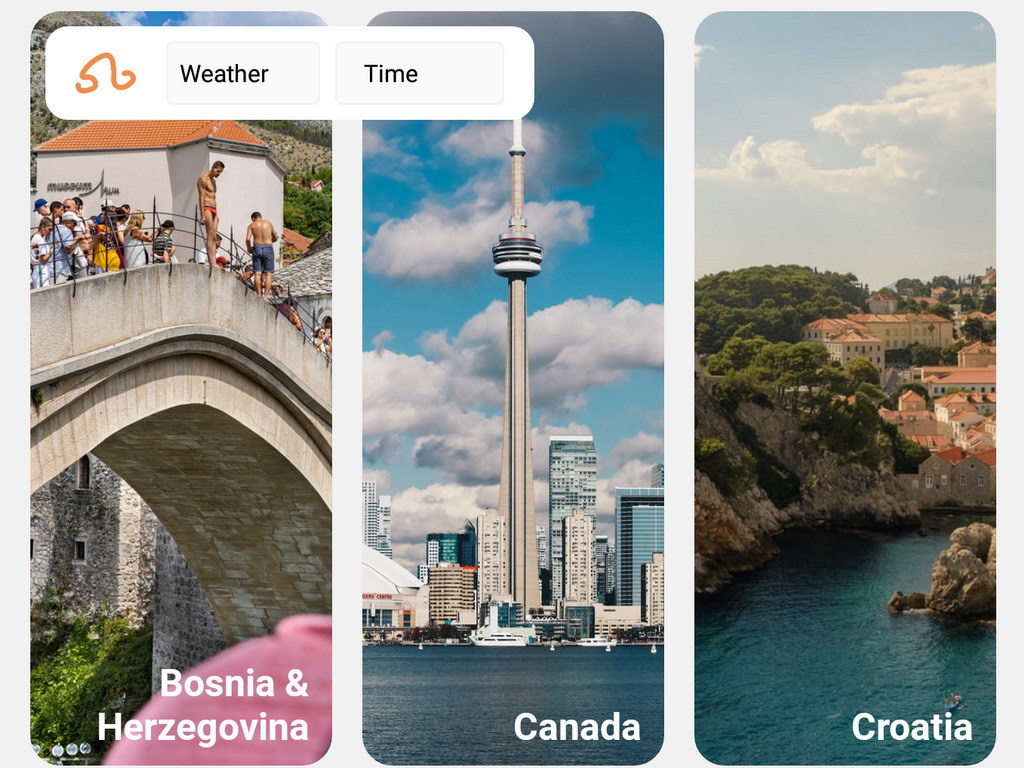Tap the orange logo icon
The width and height of the screenshot is (1024, 768).
[105, 73]
